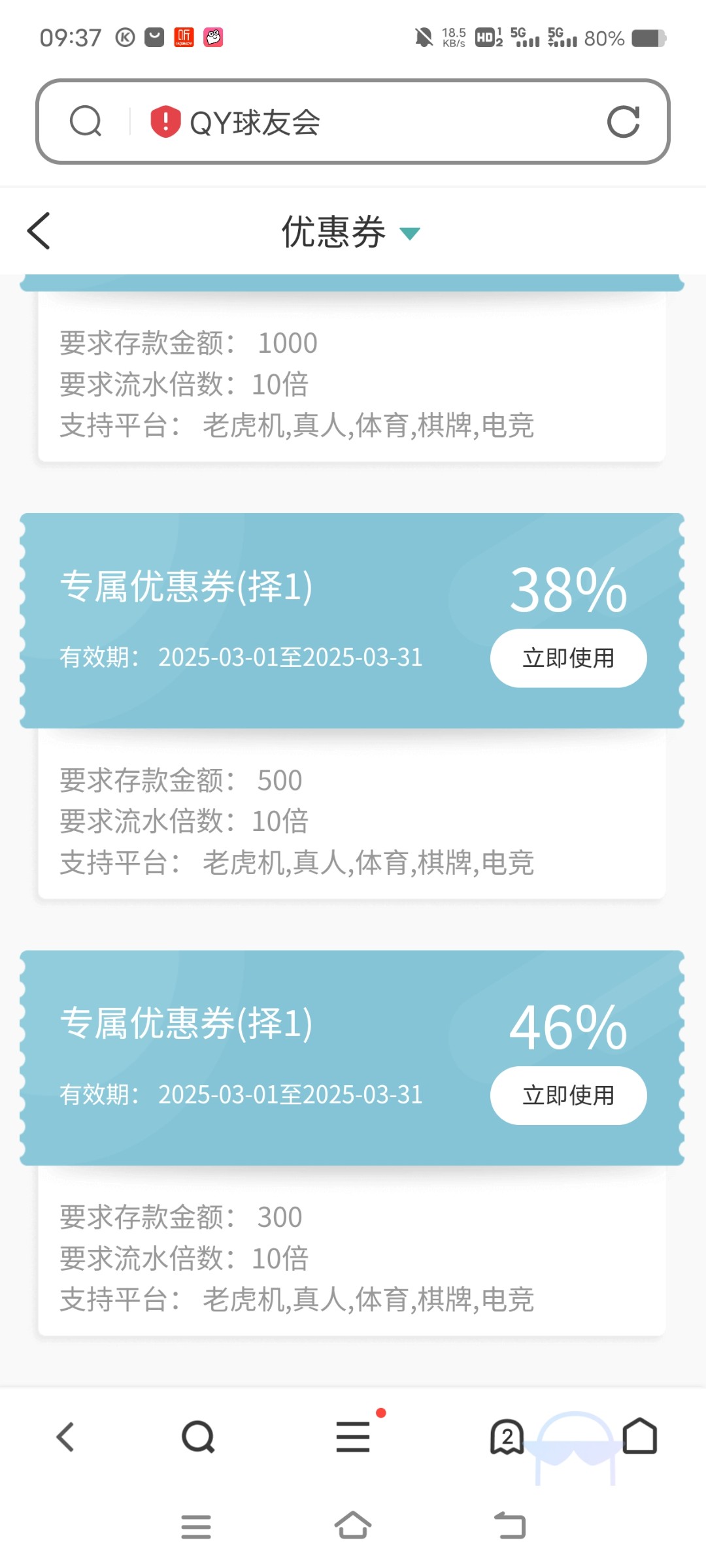Open the browser menu with red dot
Image resolution: width=706 pixels, height=1568 pixels.
pos(354,1437)
